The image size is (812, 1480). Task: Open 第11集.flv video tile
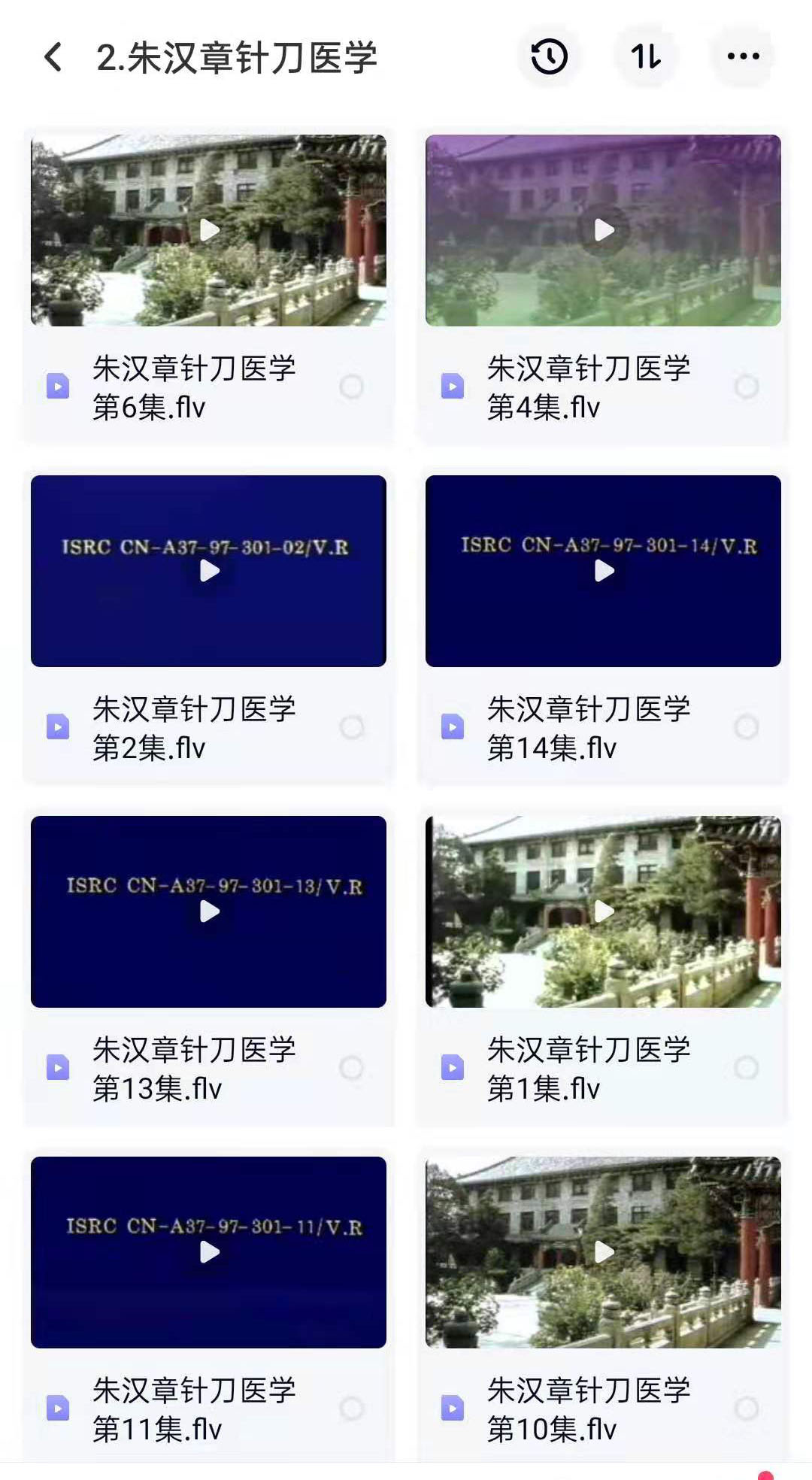(x=209, y=1252)
